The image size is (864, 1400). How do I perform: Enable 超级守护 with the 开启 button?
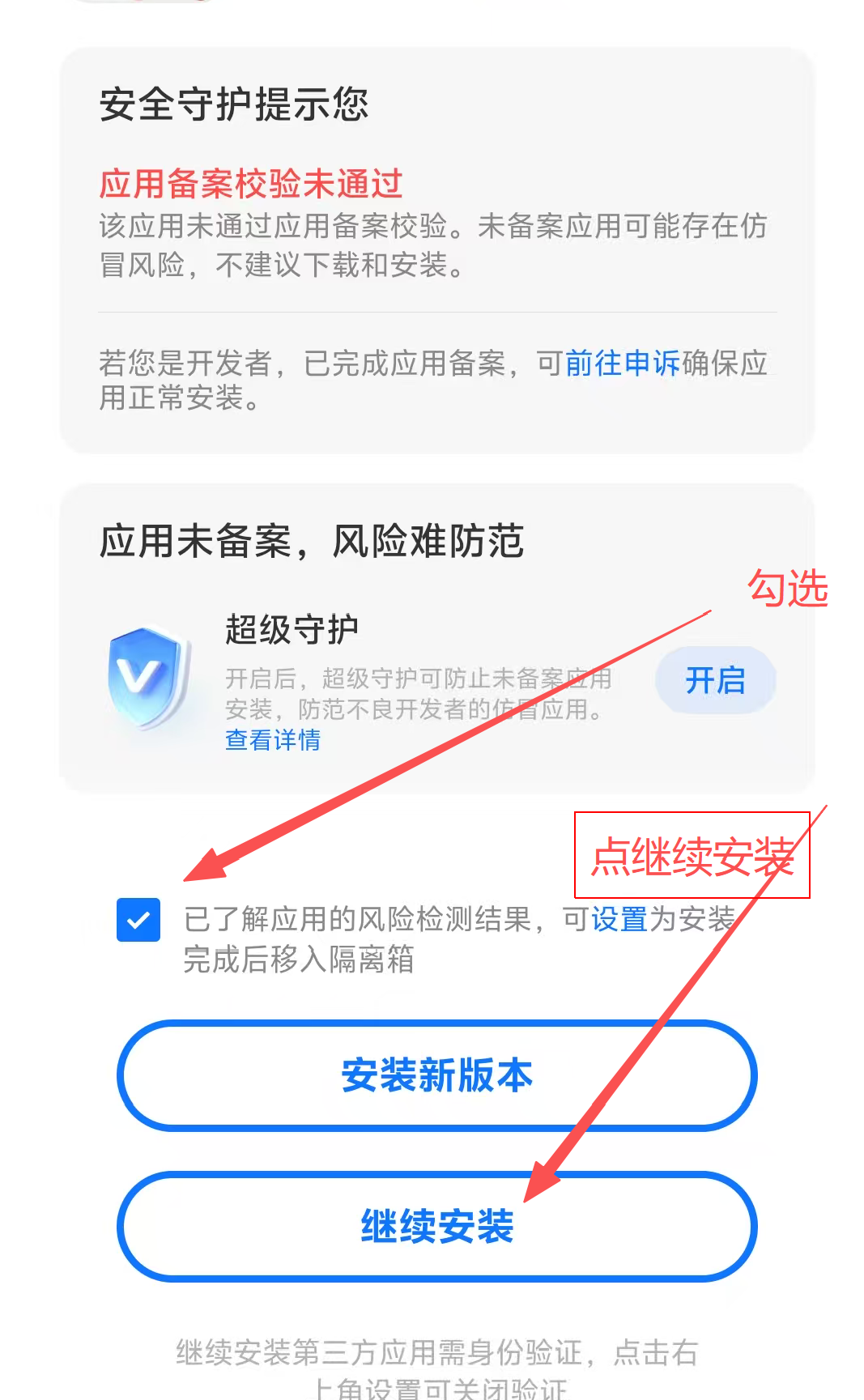715,680
